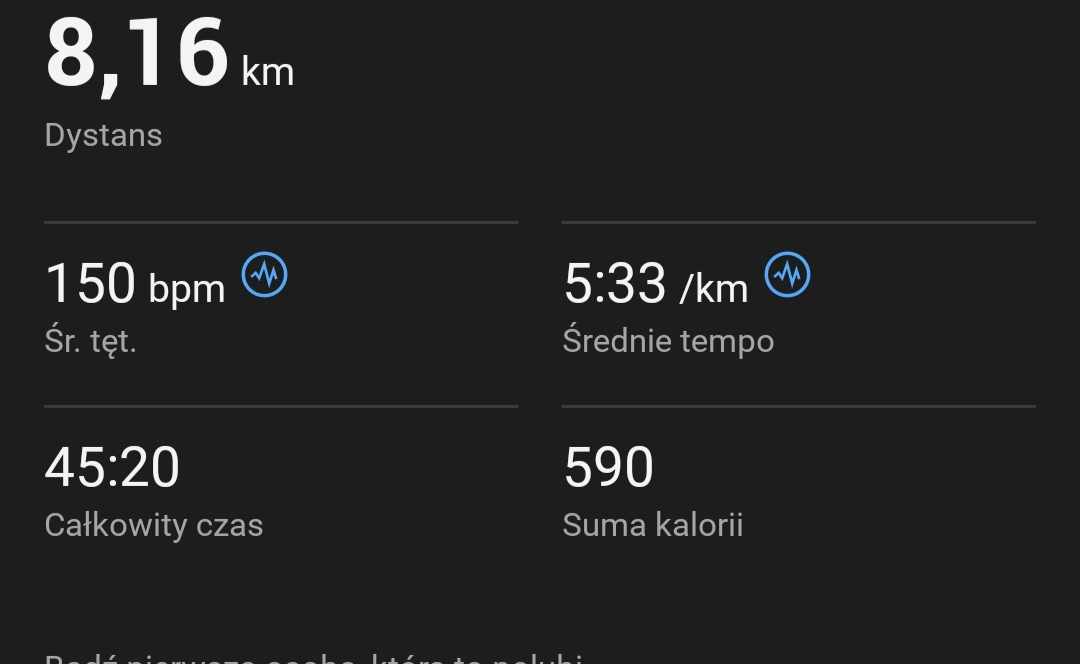Open the insights icon beside 150 bpm
Image resolution: width=1080 pixels, height=664 pixels.
pyautogui.click(x=265, y=275)
